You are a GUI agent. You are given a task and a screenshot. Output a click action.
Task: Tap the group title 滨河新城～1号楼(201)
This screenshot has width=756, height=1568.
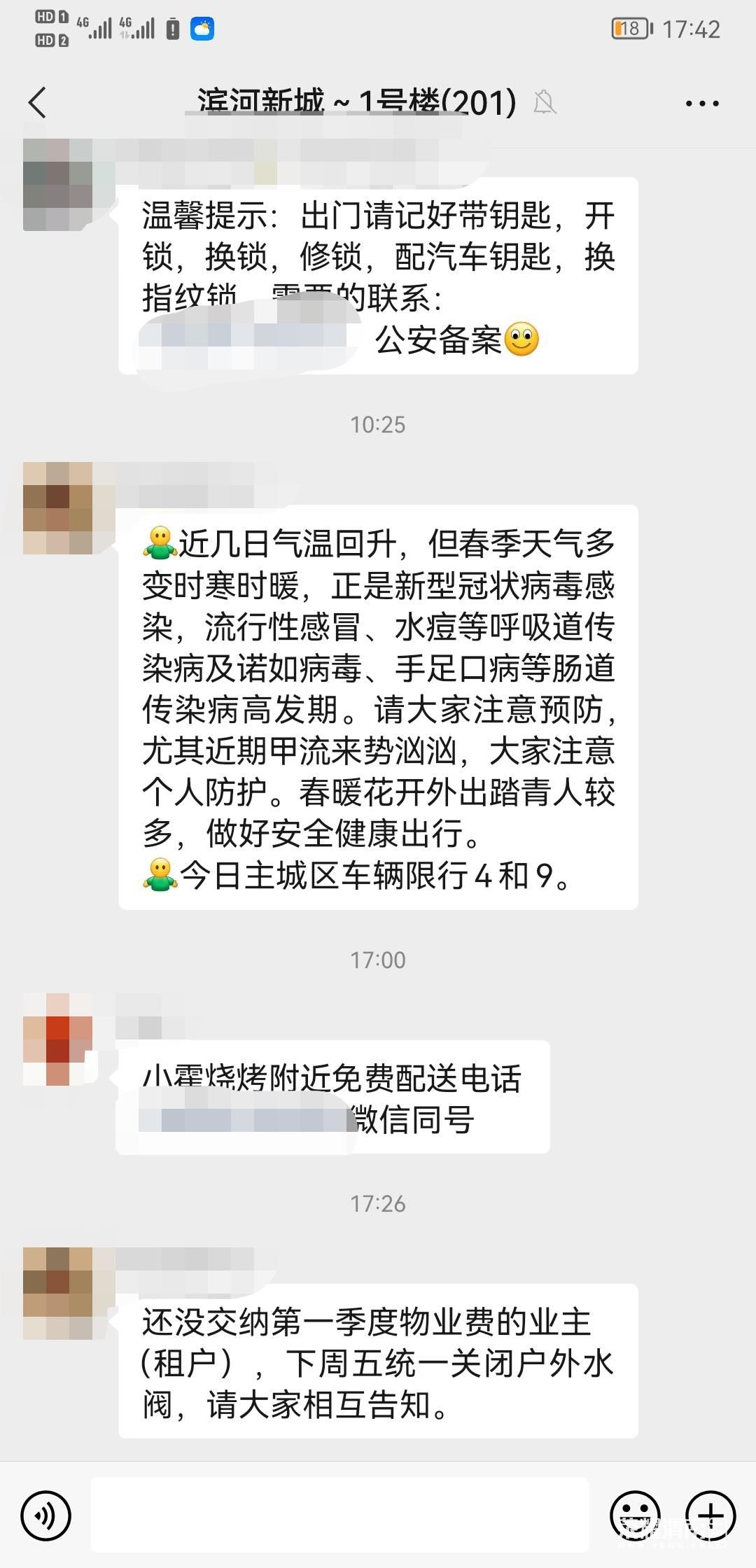(353, 102)
